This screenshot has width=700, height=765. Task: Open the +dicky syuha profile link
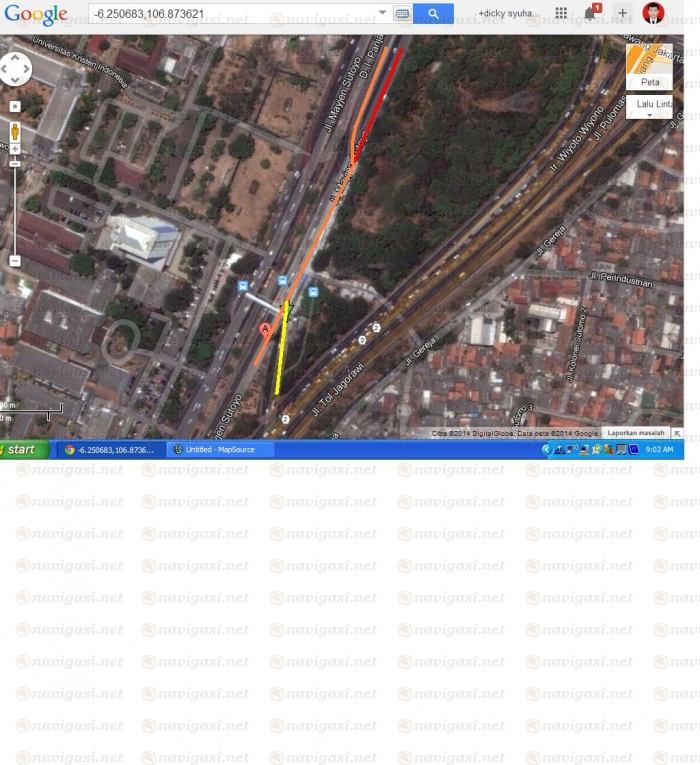pyautogui.click(x=505, y=14)
